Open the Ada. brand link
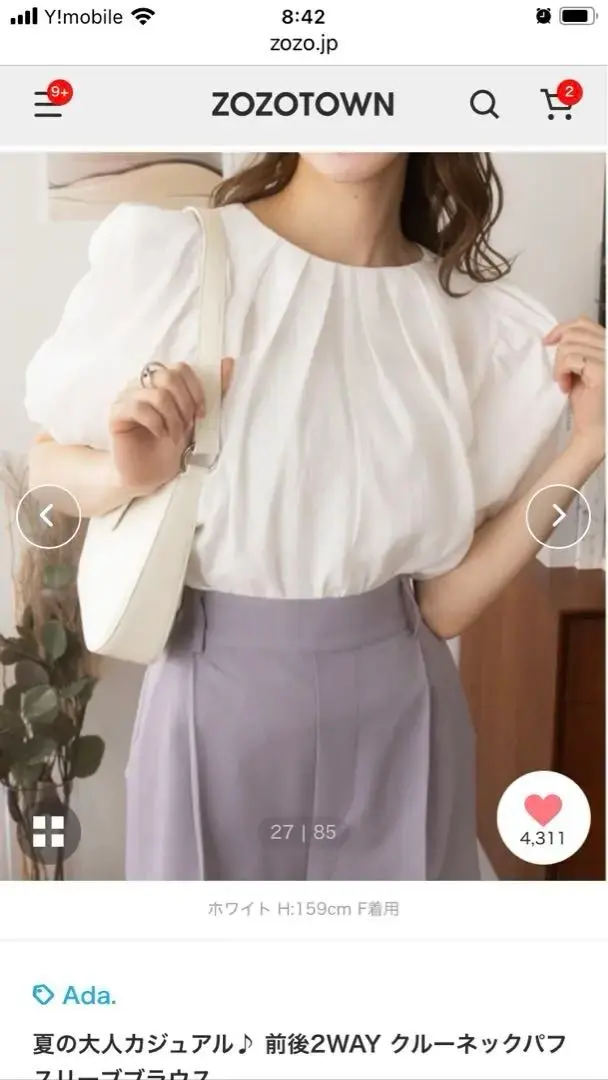 pyautogui.click(x=74, y=995)
